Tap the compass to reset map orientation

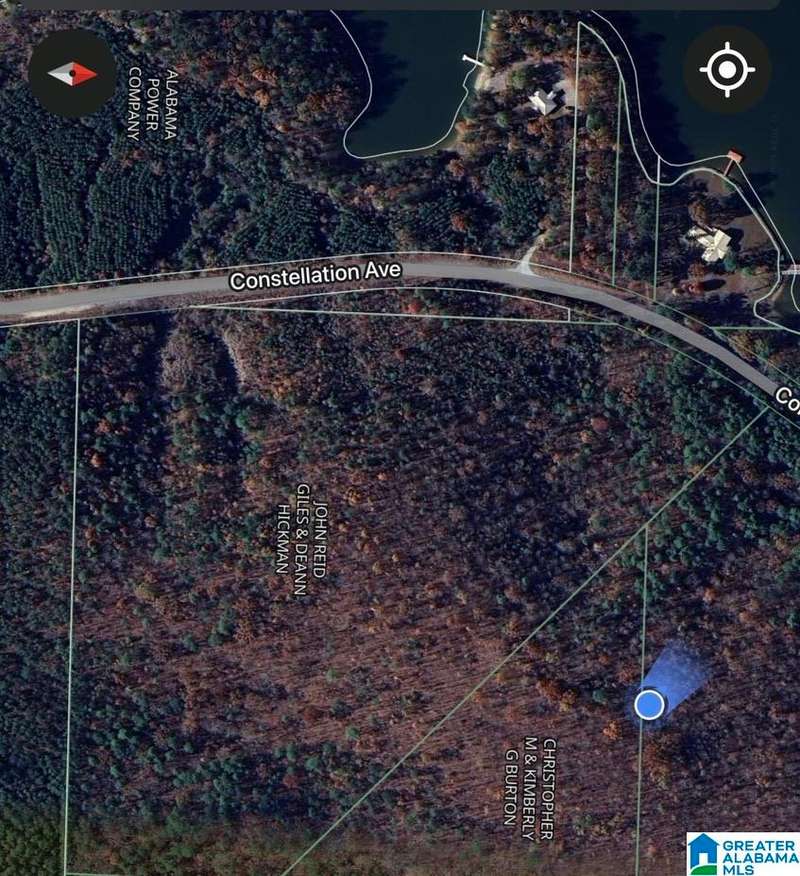(73, 72)
